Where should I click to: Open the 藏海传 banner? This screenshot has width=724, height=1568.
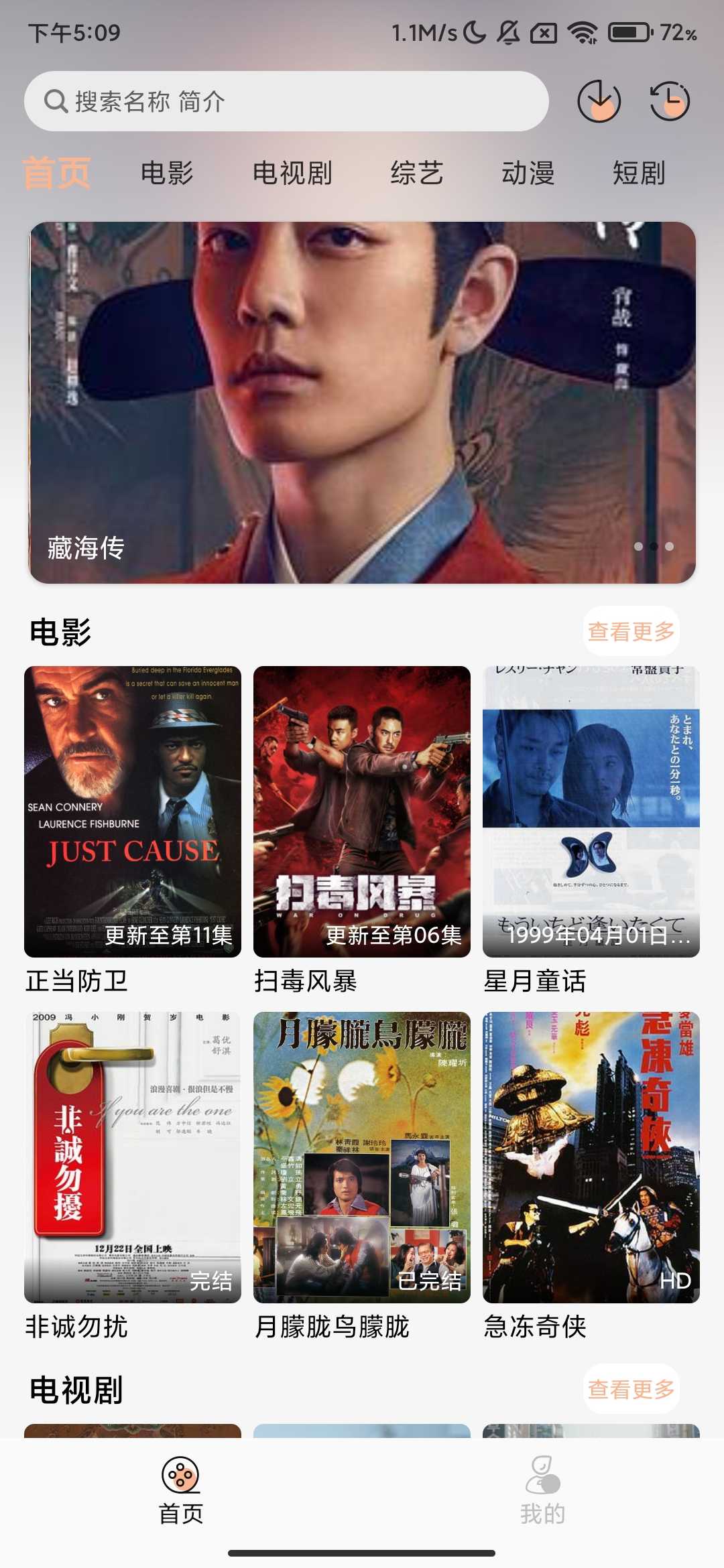click(362, 402)
